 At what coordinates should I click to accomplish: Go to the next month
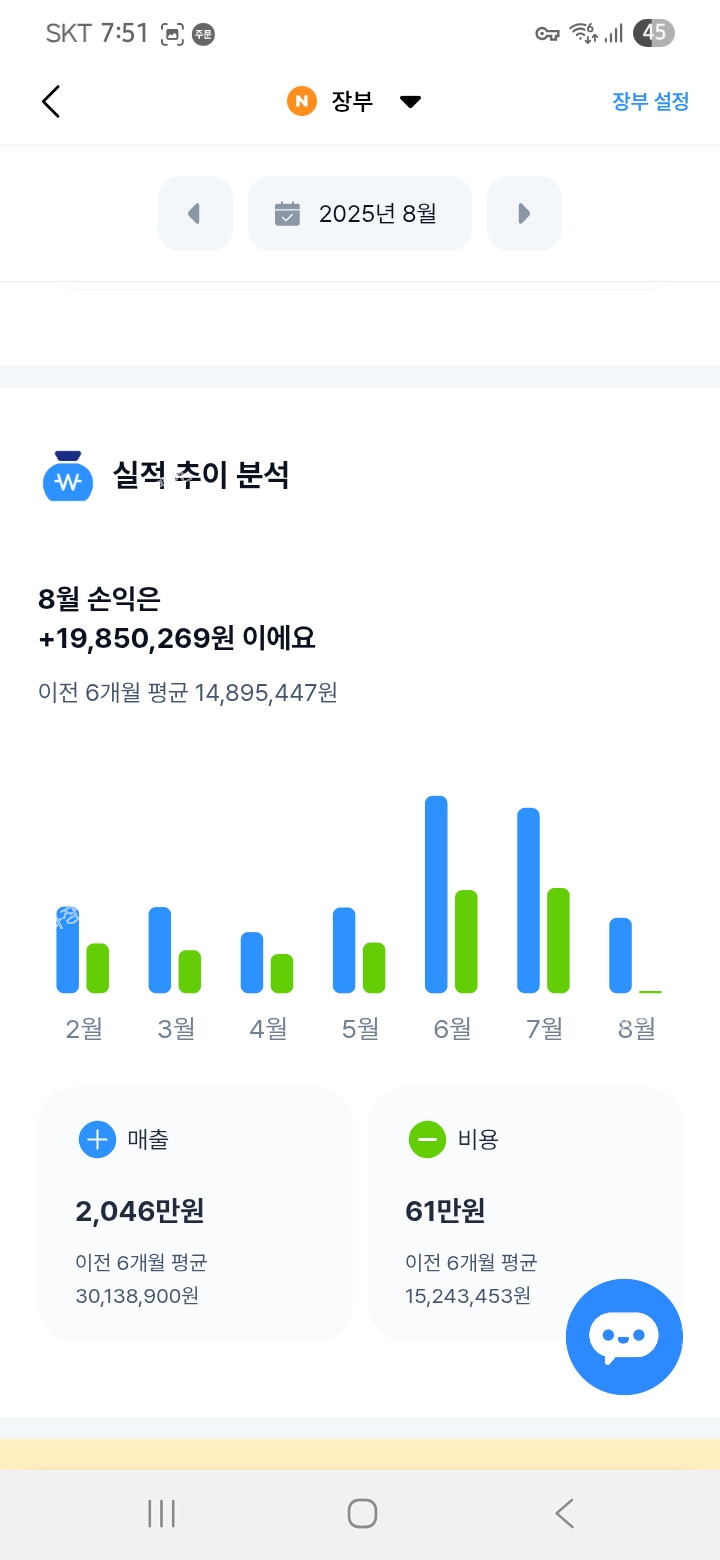(524, 213)
